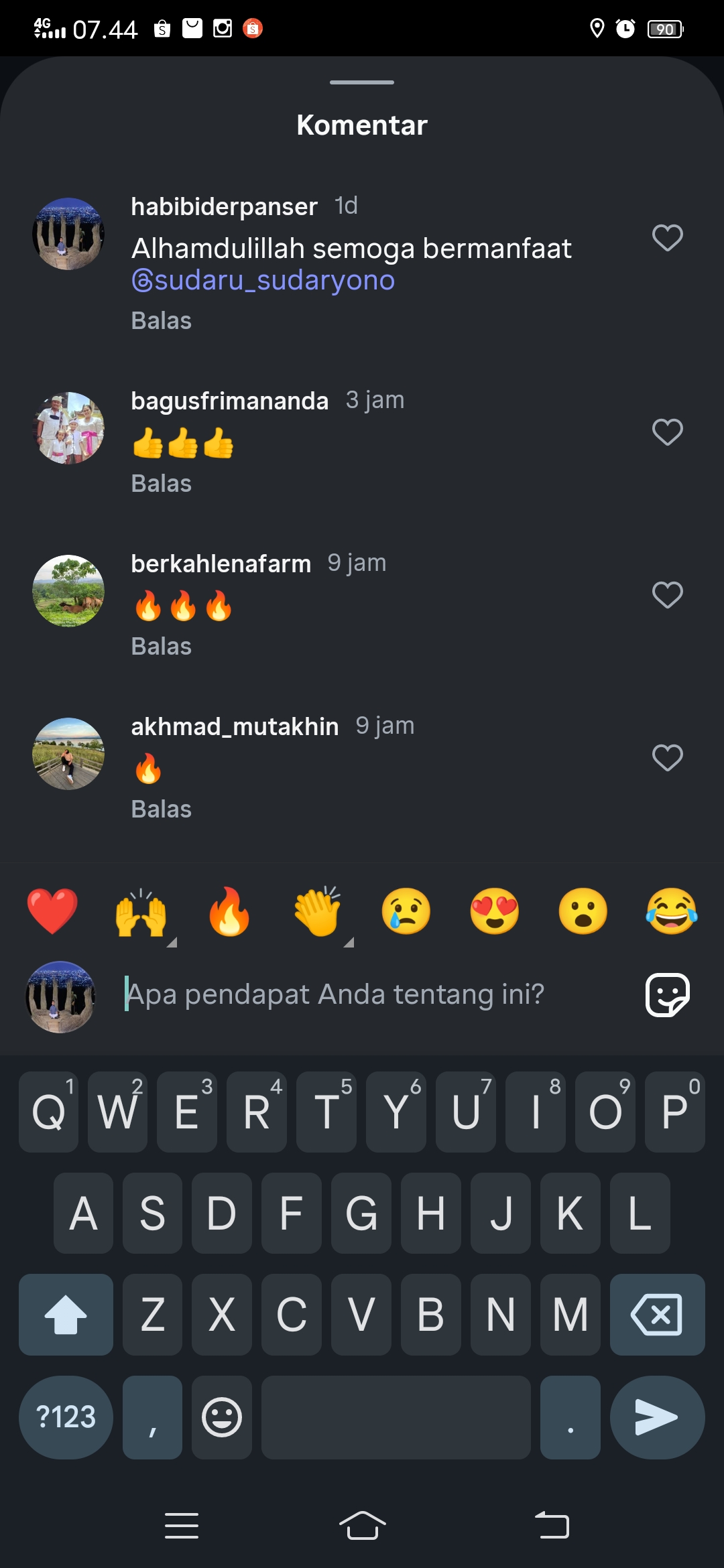Tap the sheet's drag handle
This screenshot has width=724, height=1568.
(362, 82)
